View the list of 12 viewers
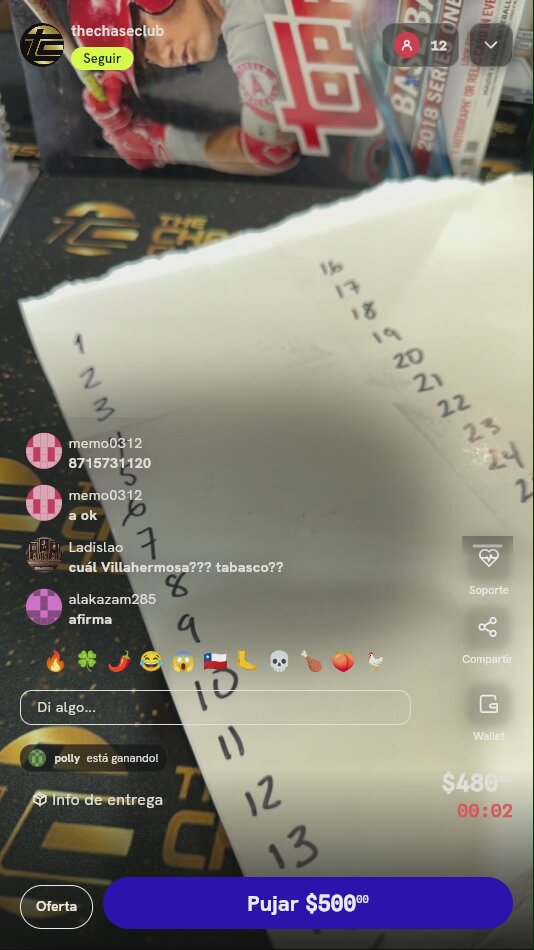Screen dimensions: 534x950 tap(421, 45)
